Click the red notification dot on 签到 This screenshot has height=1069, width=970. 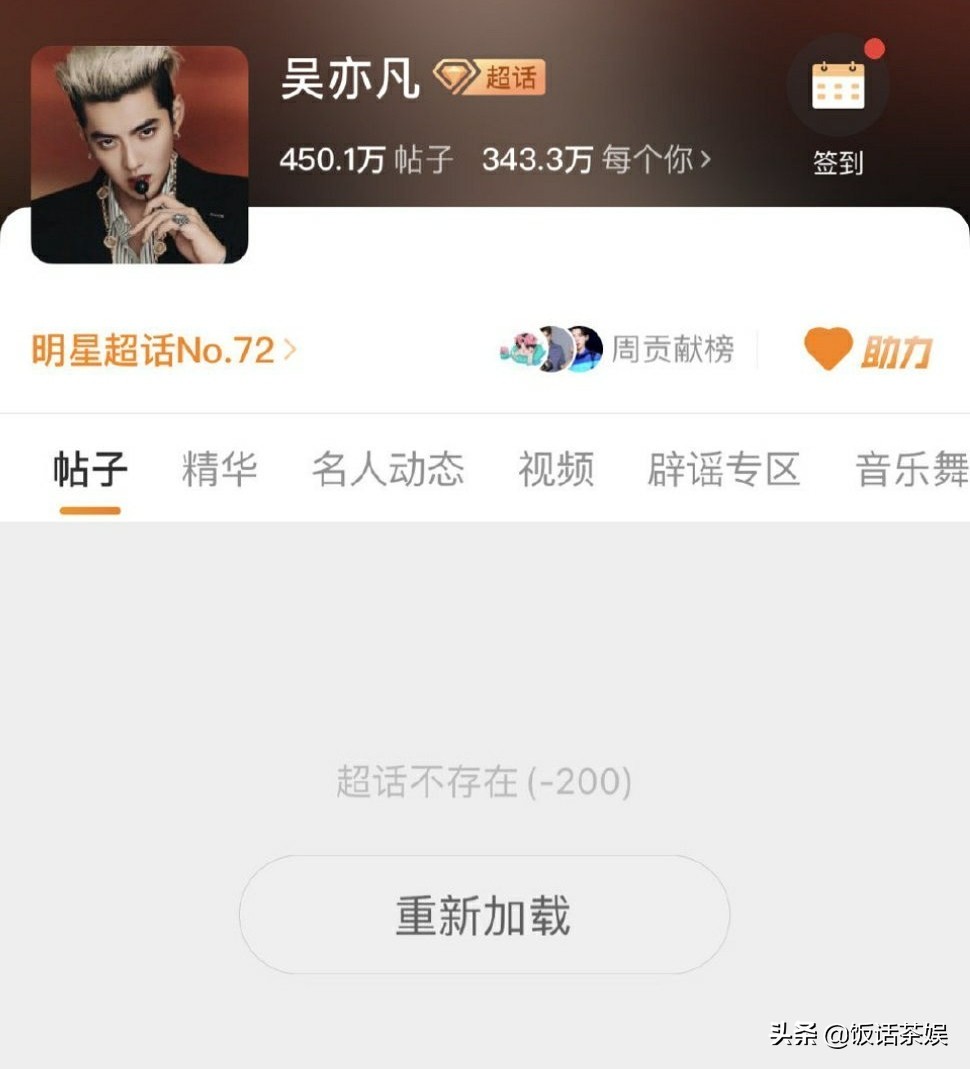tap(876, 45)
